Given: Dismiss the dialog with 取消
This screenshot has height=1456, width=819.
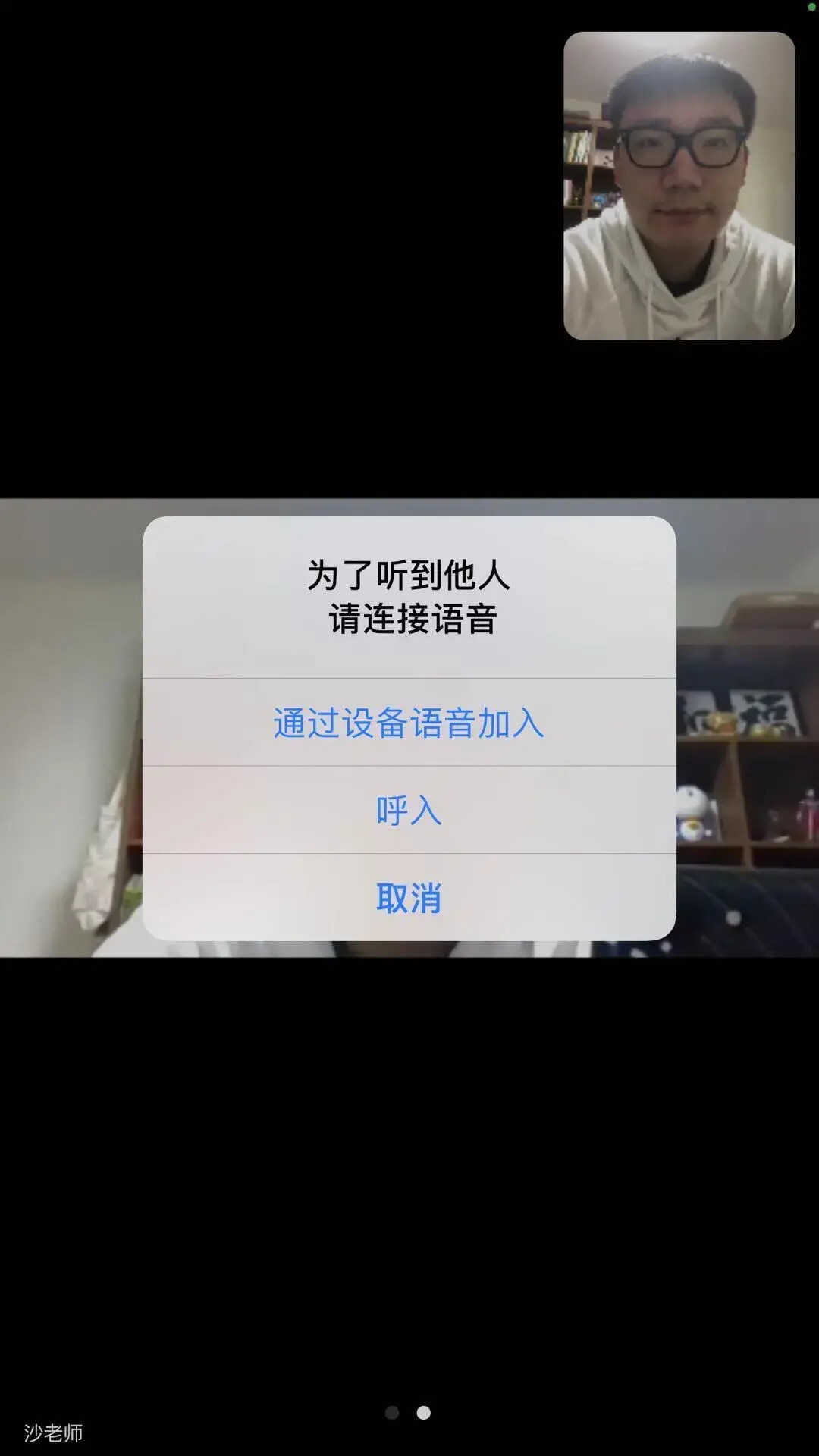Looking at the screenshot, I should click(x=409, y=898).
